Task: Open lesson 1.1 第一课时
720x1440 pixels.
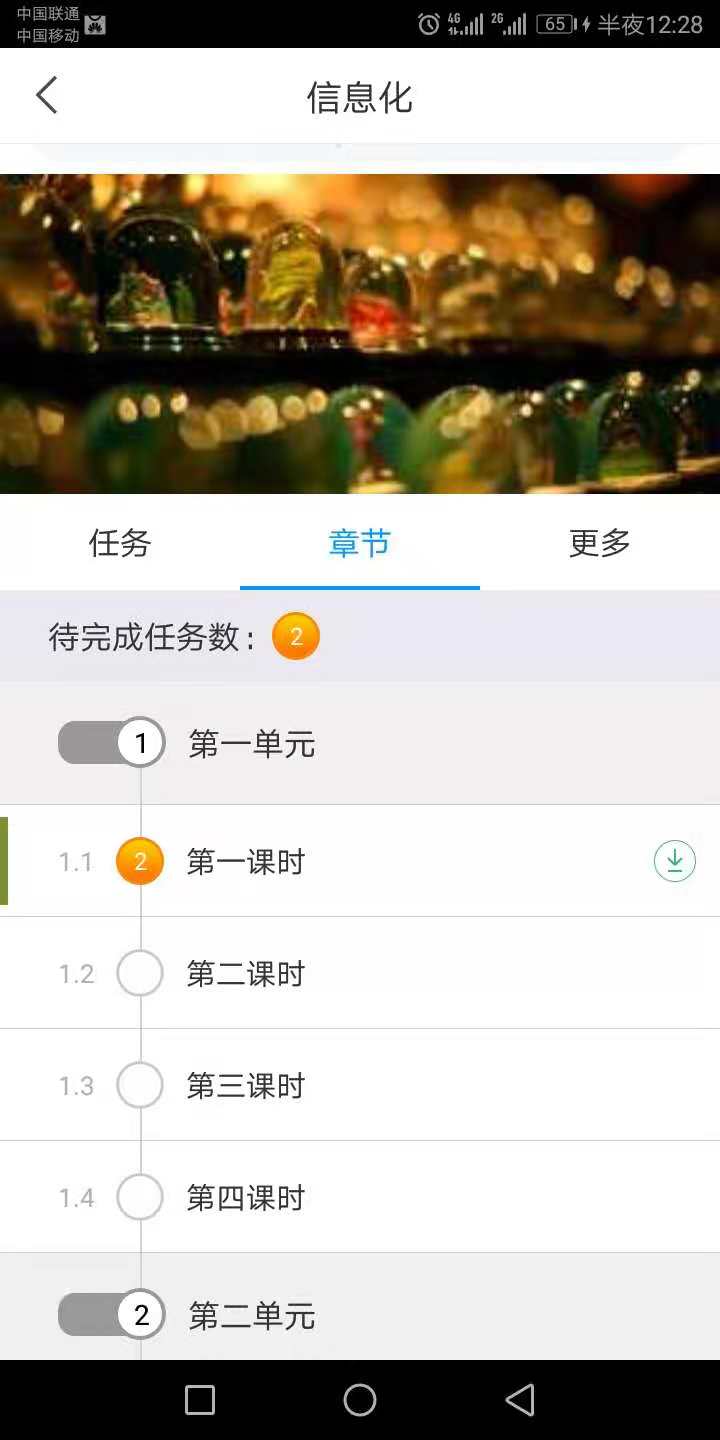Action: (246, 862)
